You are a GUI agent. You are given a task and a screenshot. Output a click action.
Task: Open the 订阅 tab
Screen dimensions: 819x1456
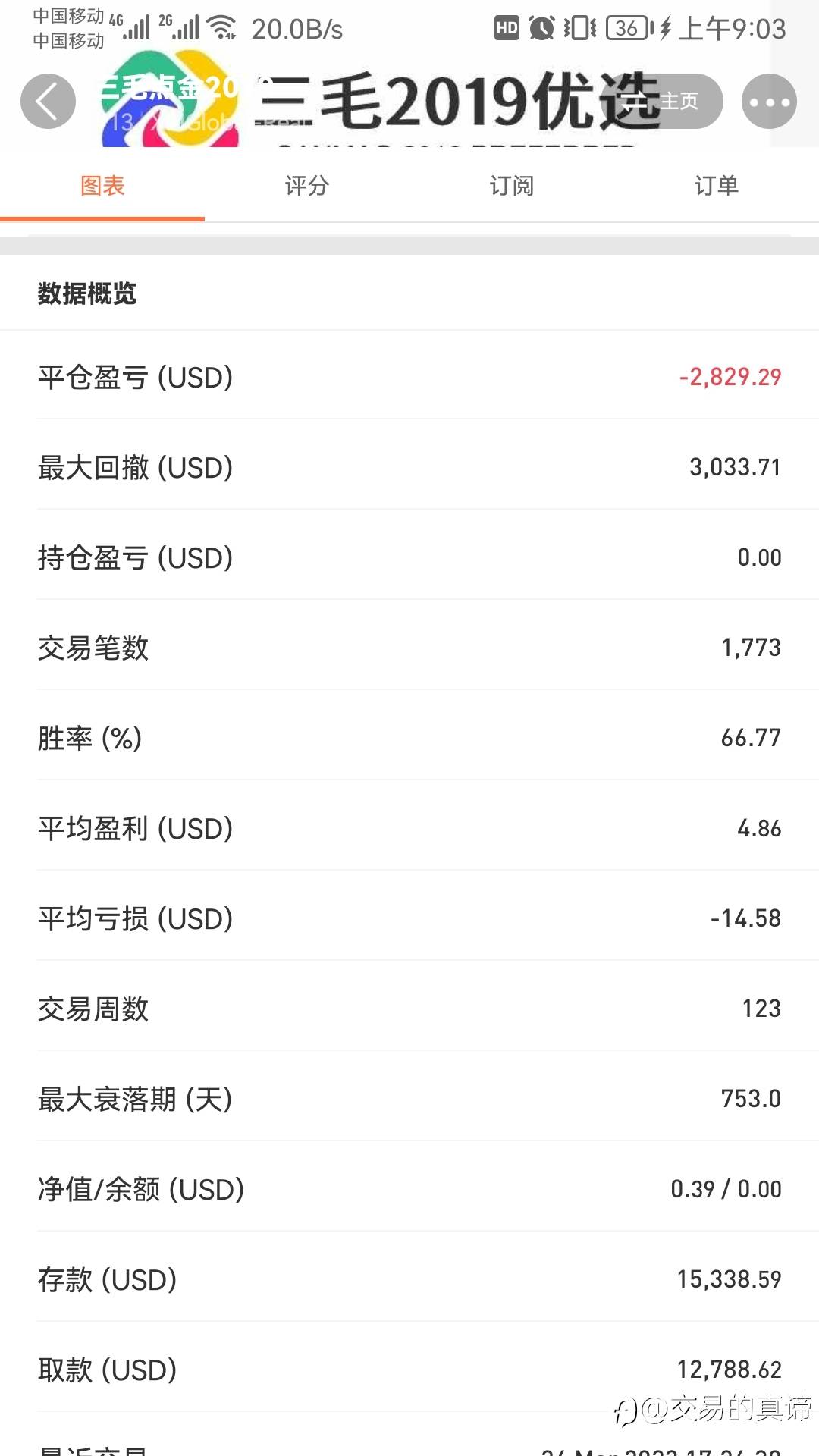(512, 186)
